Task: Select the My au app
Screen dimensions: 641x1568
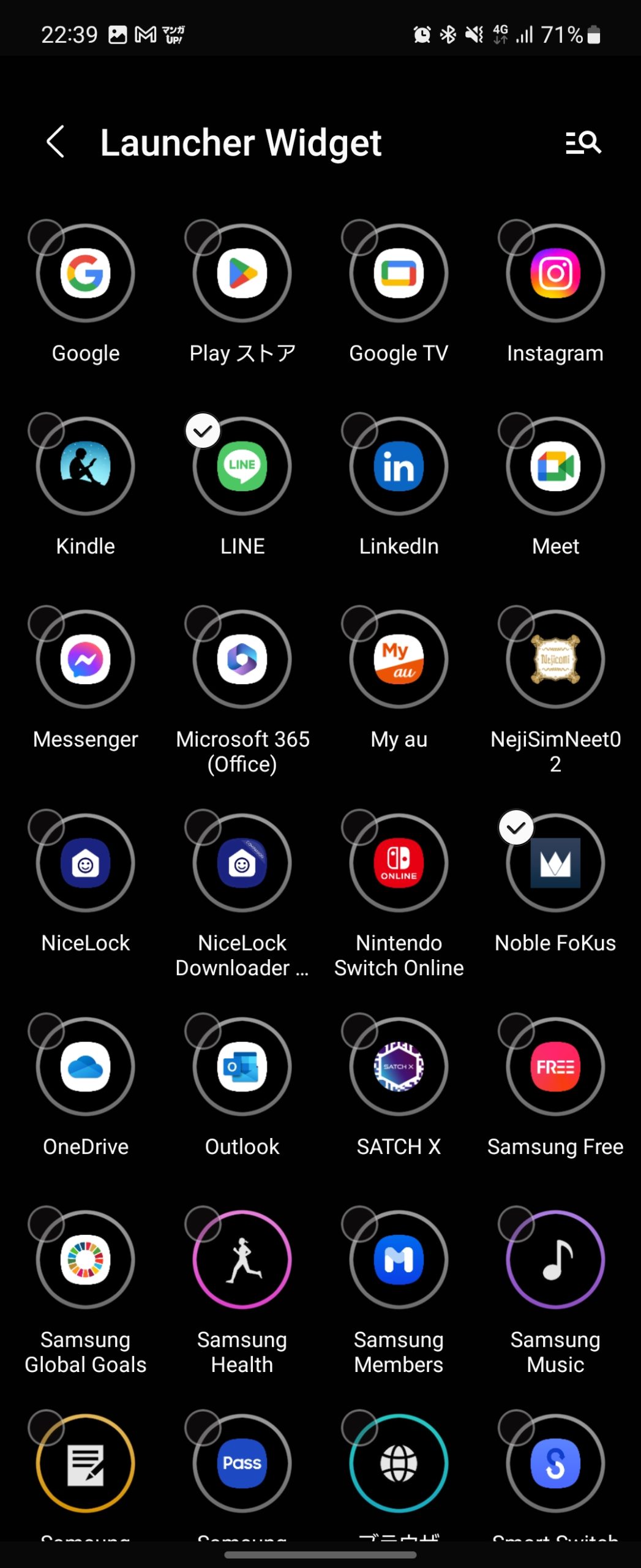Action: click(x=399, y=659)
